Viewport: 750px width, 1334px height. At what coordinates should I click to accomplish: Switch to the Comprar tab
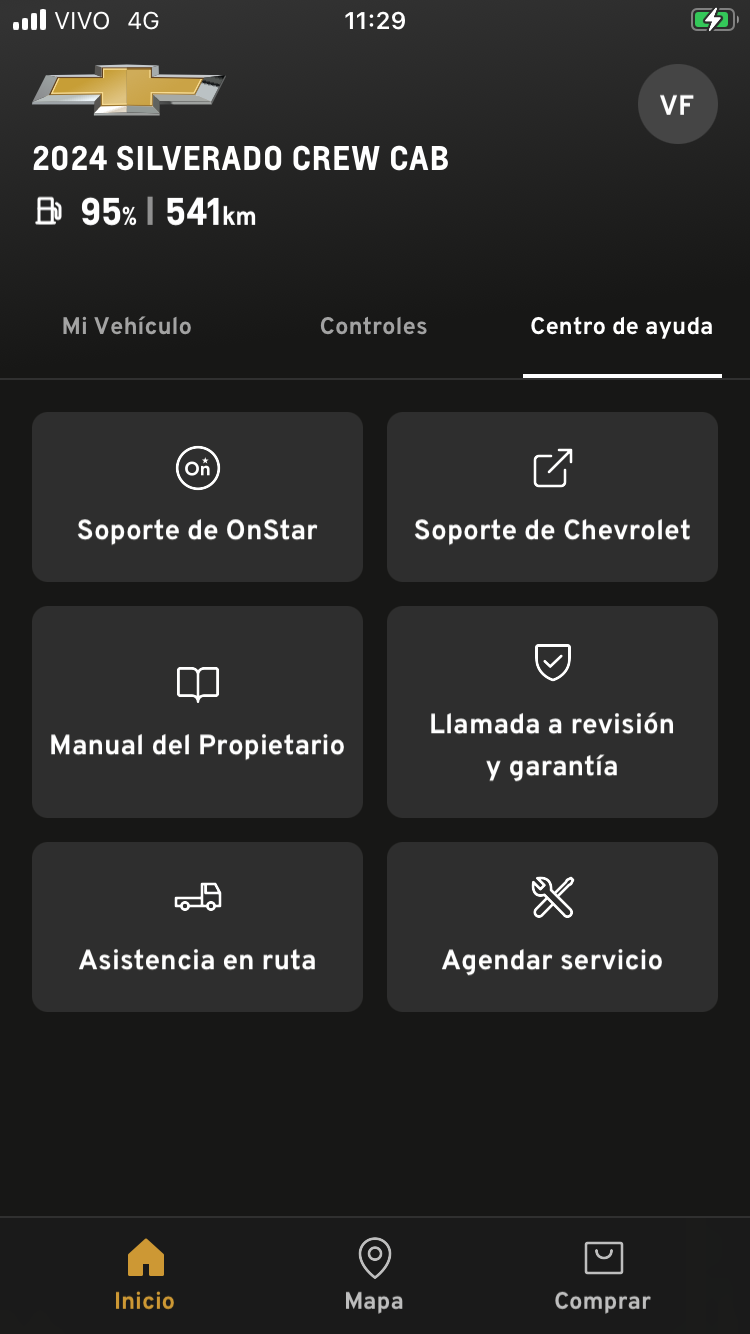tap(603, 1275)
